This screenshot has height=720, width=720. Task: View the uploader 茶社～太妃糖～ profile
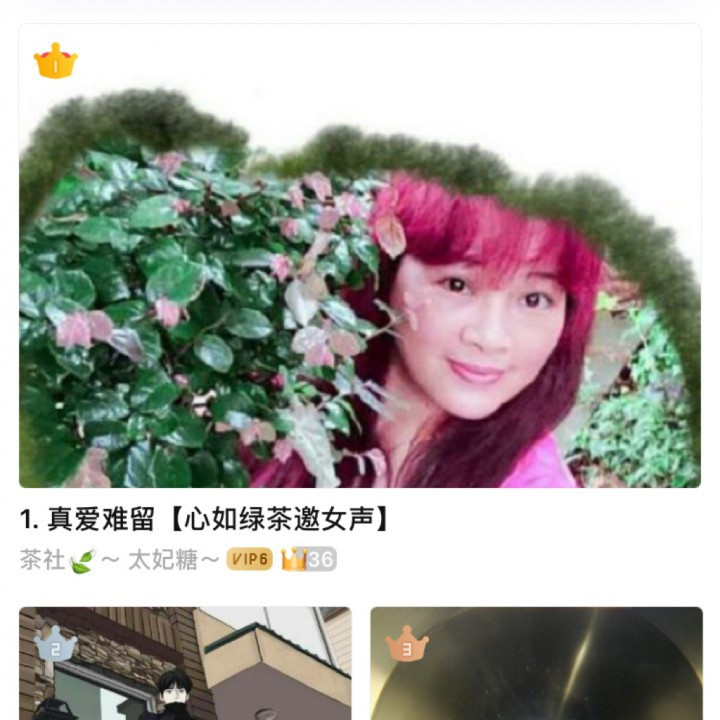120,559
